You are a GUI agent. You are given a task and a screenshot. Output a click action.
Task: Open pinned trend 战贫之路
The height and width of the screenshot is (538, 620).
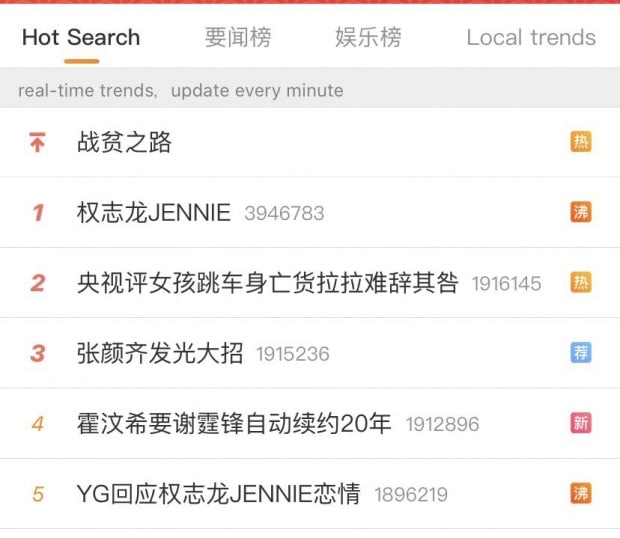pyautogui.click(x=125, y=143)
